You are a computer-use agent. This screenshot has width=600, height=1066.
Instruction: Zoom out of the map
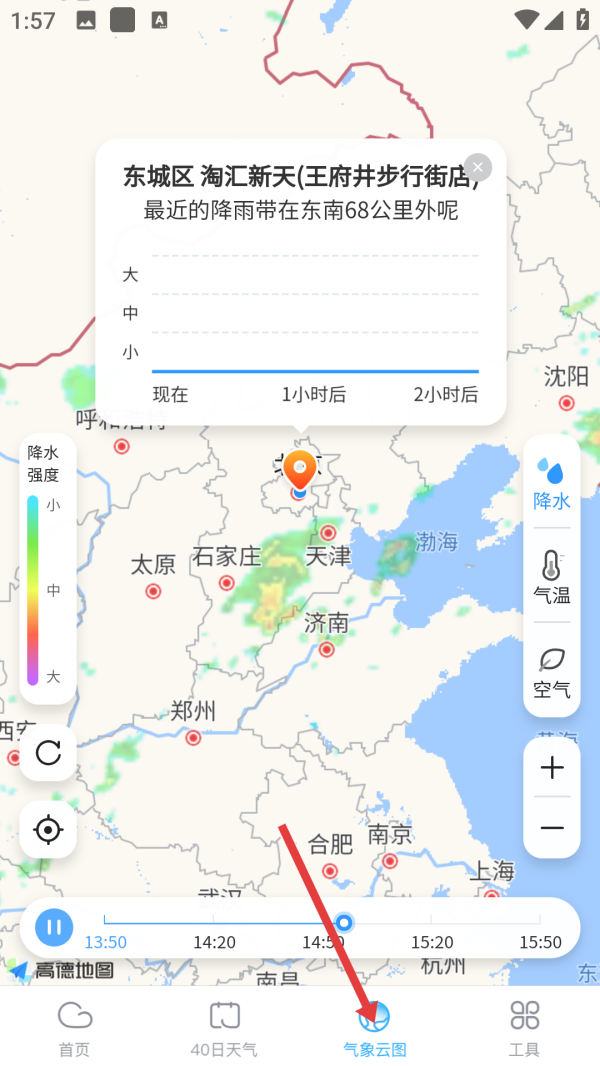point(552,828)
